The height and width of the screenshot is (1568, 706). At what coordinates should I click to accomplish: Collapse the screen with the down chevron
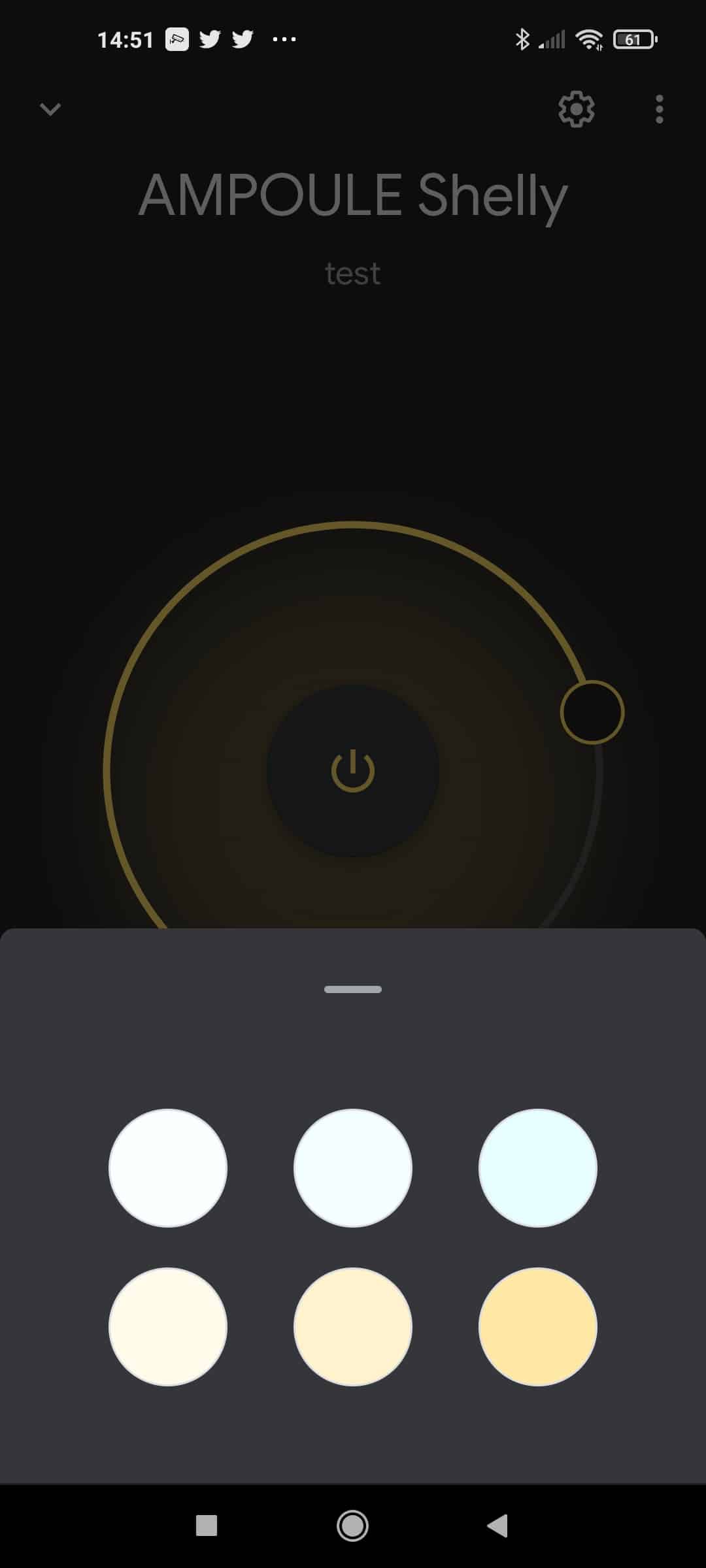(50, 109)
